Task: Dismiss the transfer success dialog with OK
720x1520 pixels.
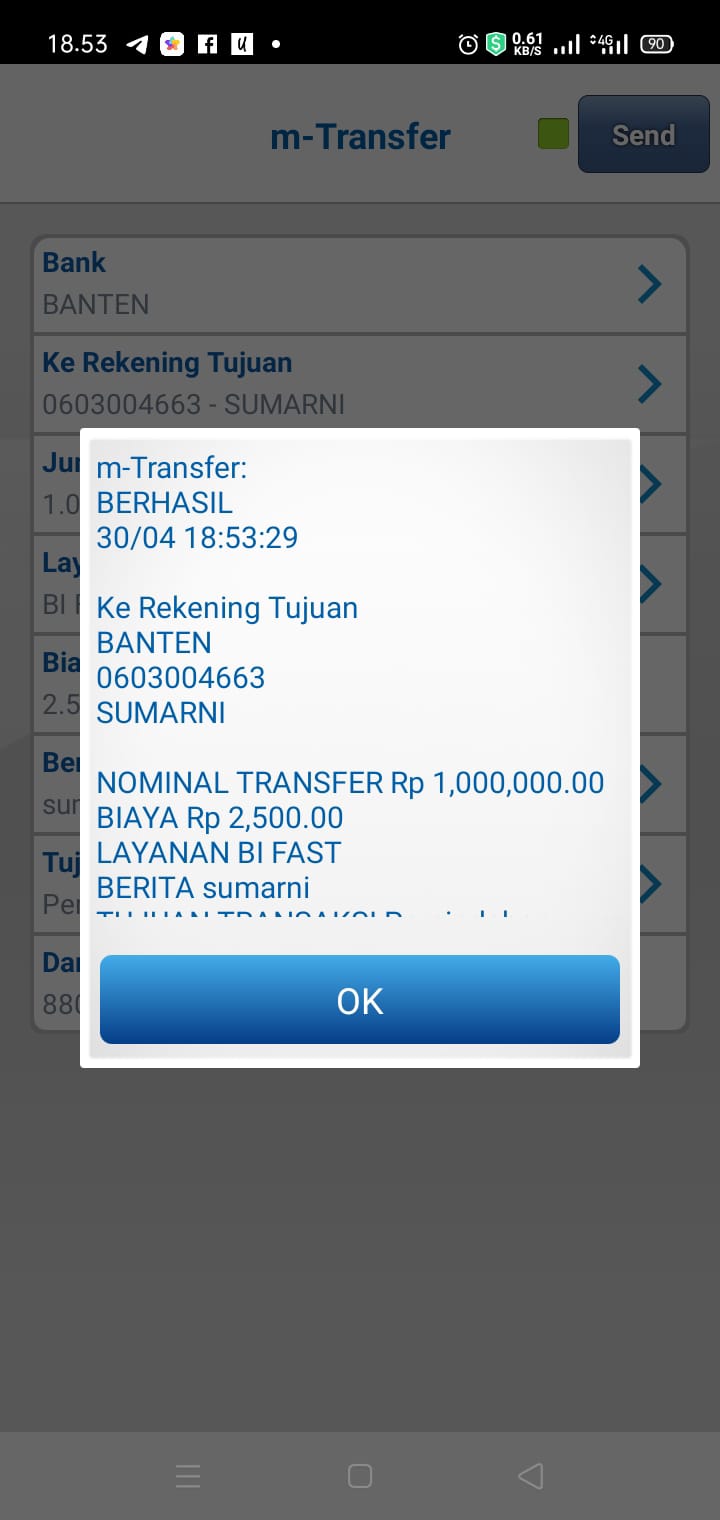Action: point(360,1000)
